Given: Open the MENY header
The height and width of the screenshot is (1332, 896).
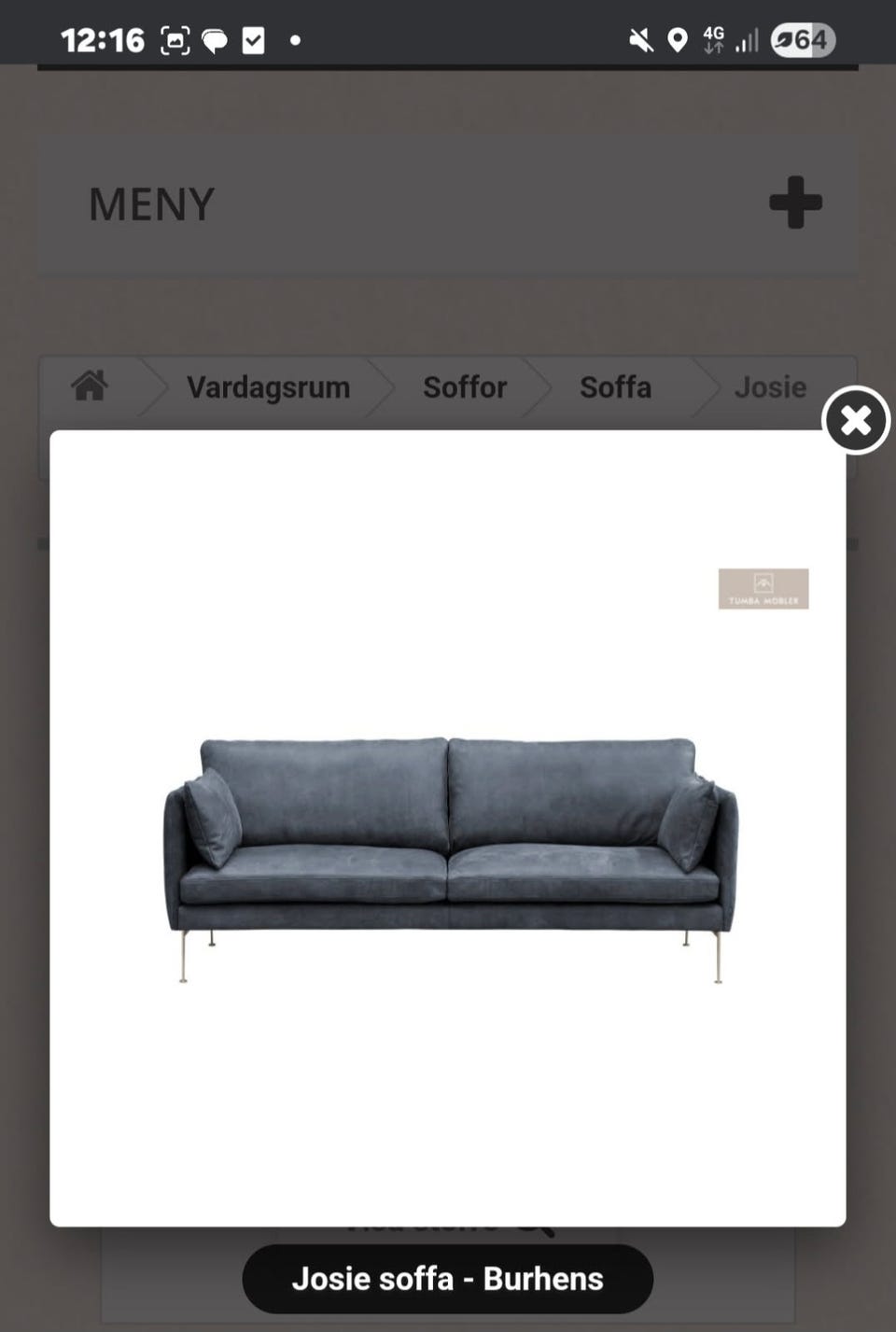Looking at the screenshot, I should (151, 204).
